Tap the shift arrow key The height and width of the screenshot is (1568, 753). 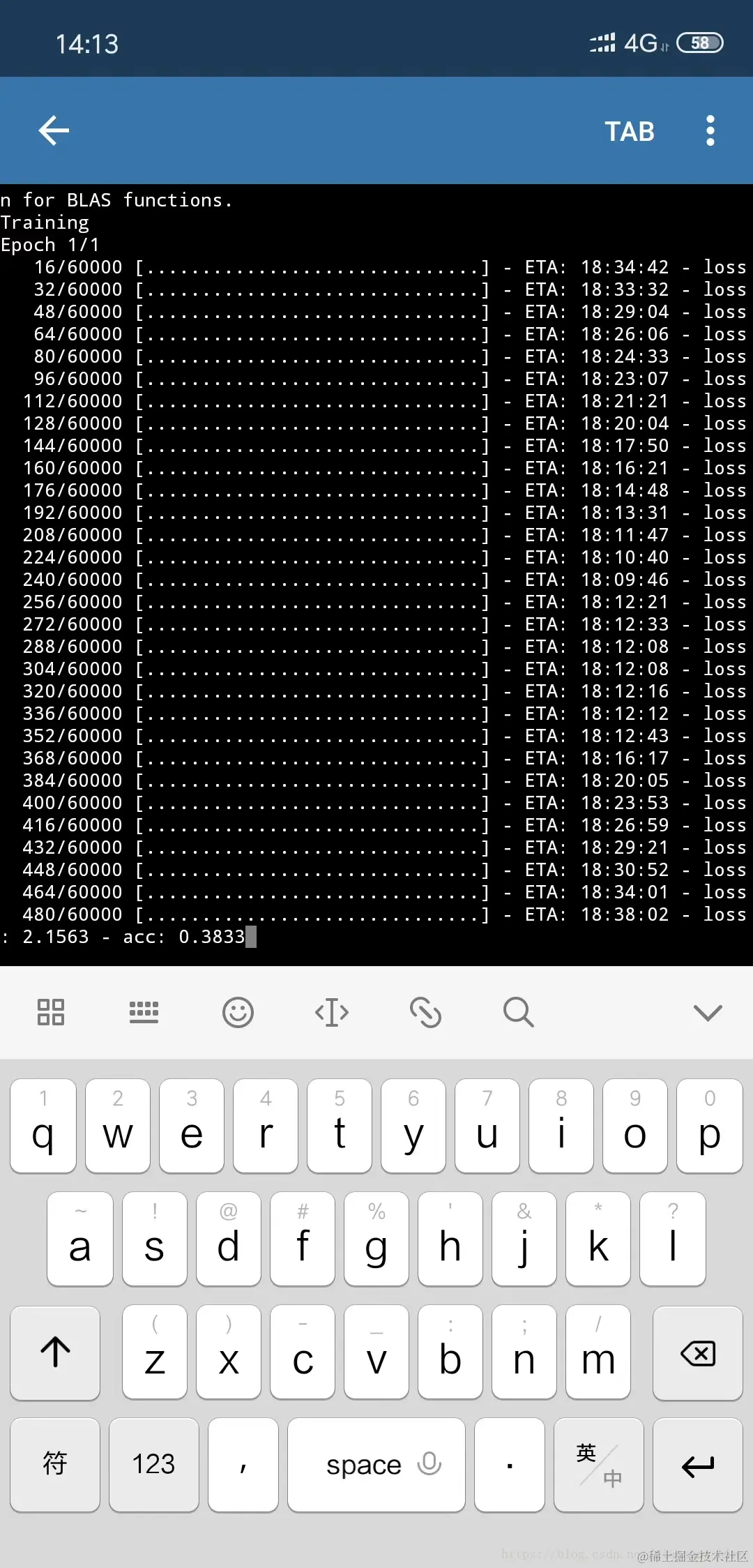click(x=55, y=1352)
